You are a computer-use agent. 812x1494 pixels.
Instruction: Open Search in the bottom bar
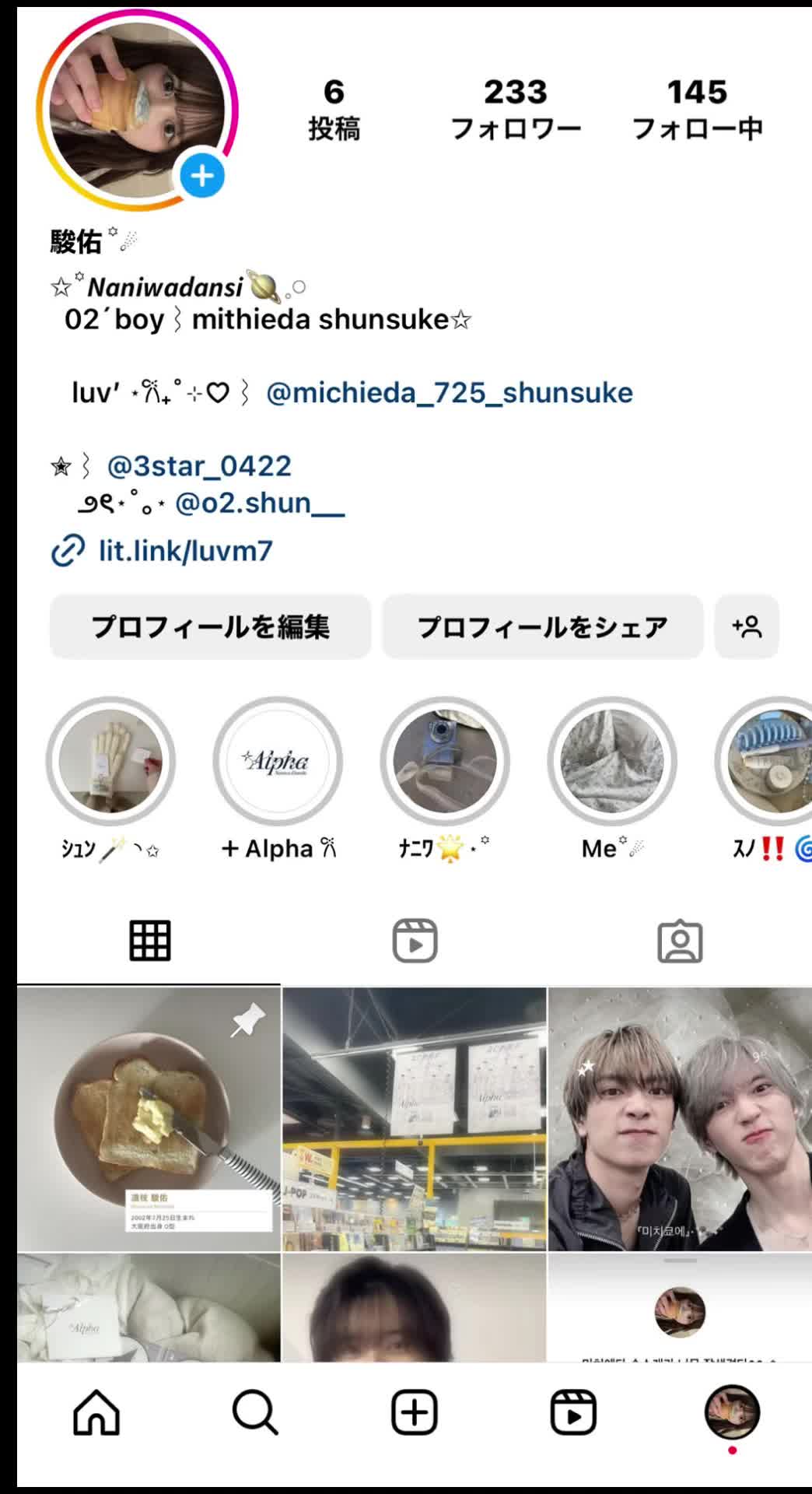coord(255,1412)
